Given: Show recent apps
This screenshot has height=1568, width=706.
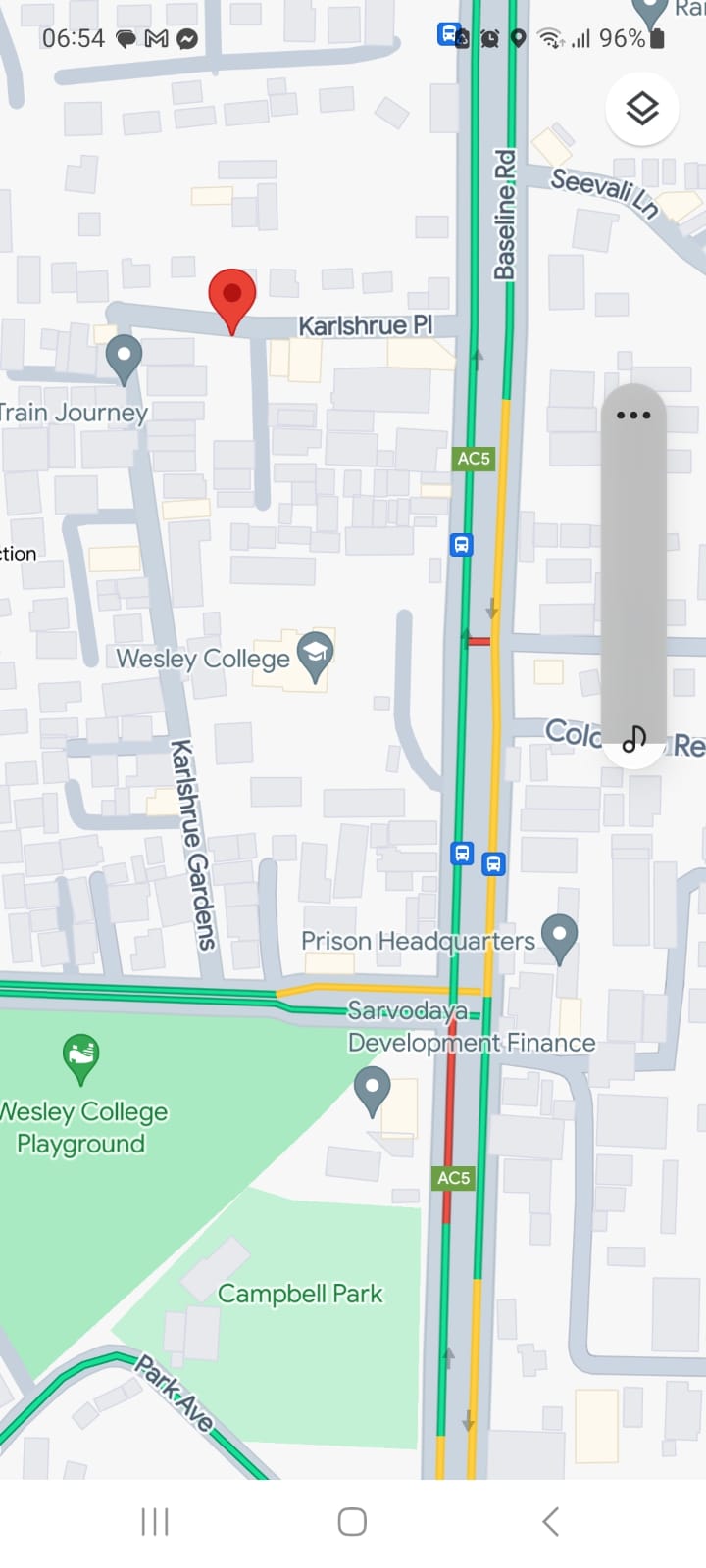Looking at the screenshot, I should pos(155,1521).
